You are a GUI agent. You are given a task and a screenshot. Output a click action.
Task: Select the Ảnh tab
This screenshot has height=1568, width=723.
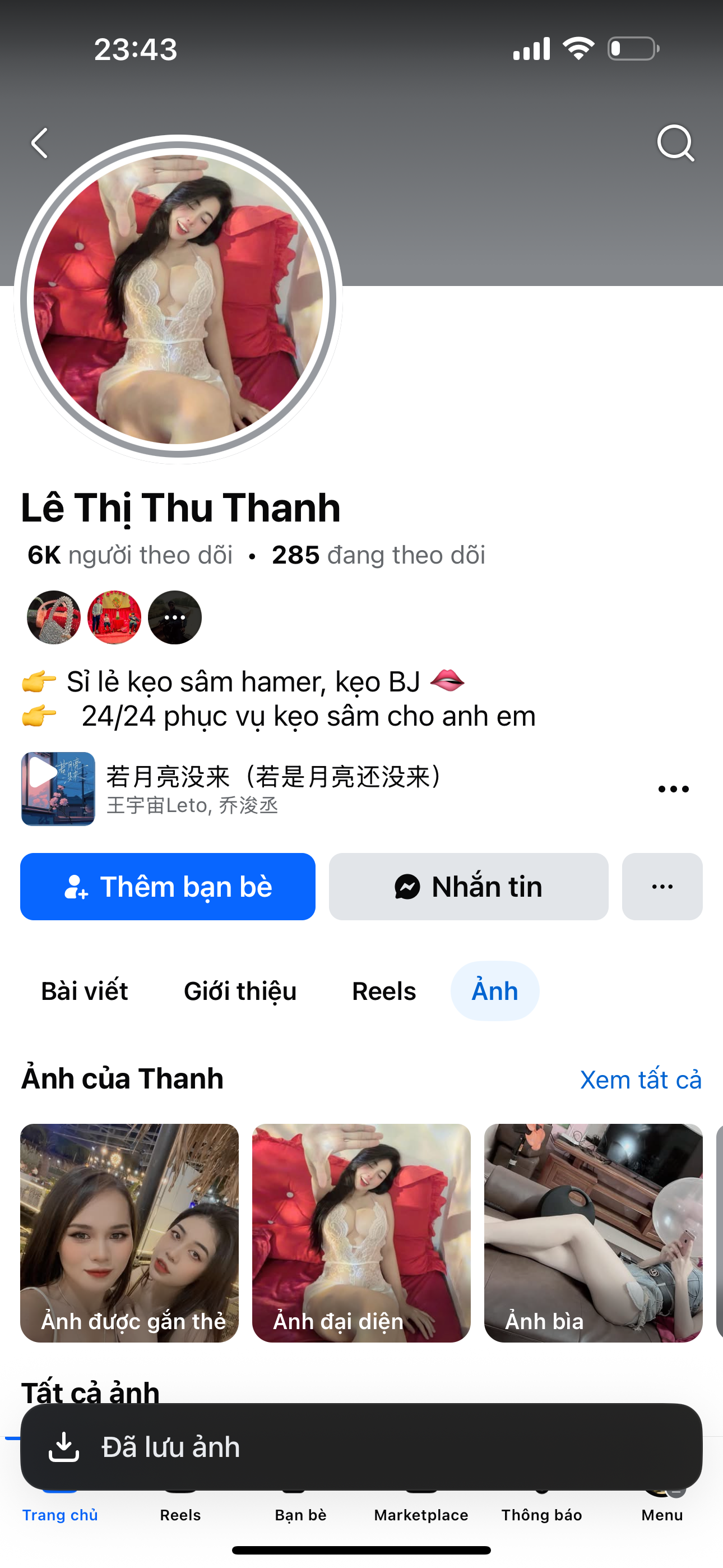click(495, 991)
